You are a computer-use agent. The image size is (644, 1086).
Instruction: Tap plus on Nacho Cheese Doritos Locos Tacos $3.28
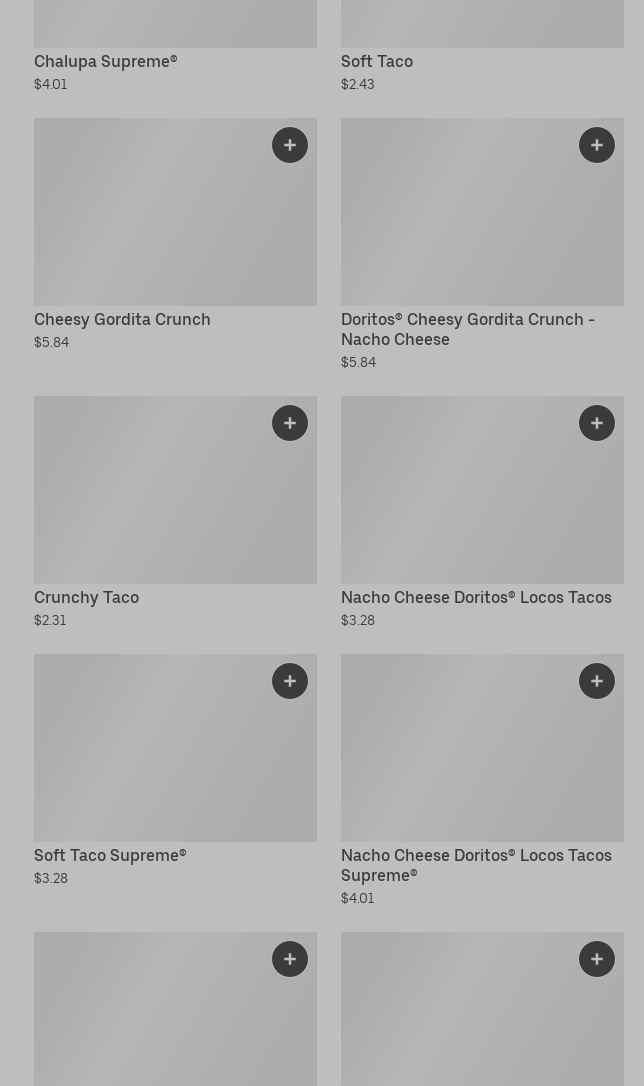click(597, 423)
